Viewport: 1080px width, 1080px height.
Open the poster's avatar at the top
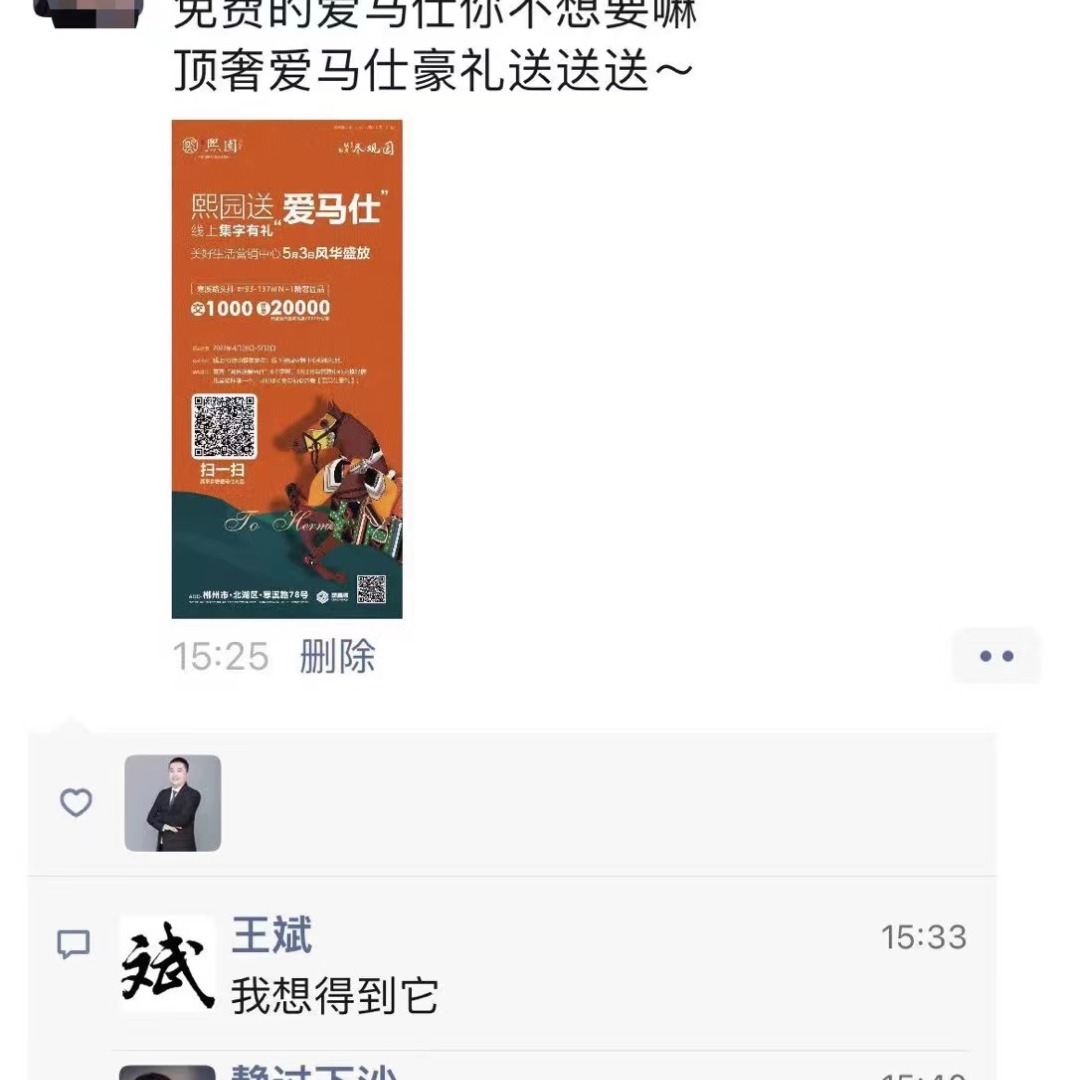[x=88, y=12]
